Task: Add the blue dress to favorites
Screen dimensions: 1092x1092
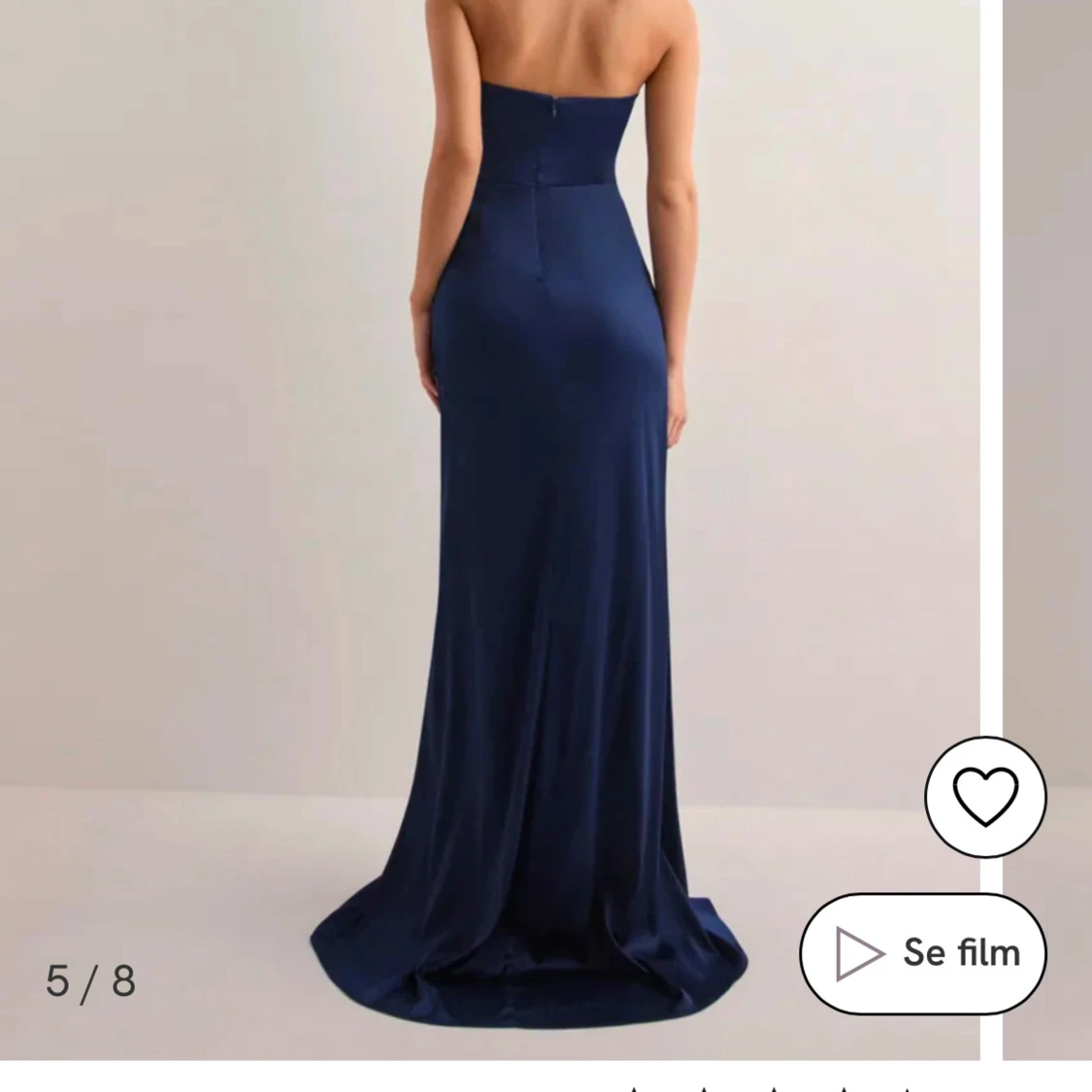Action: tap(985, 796)
